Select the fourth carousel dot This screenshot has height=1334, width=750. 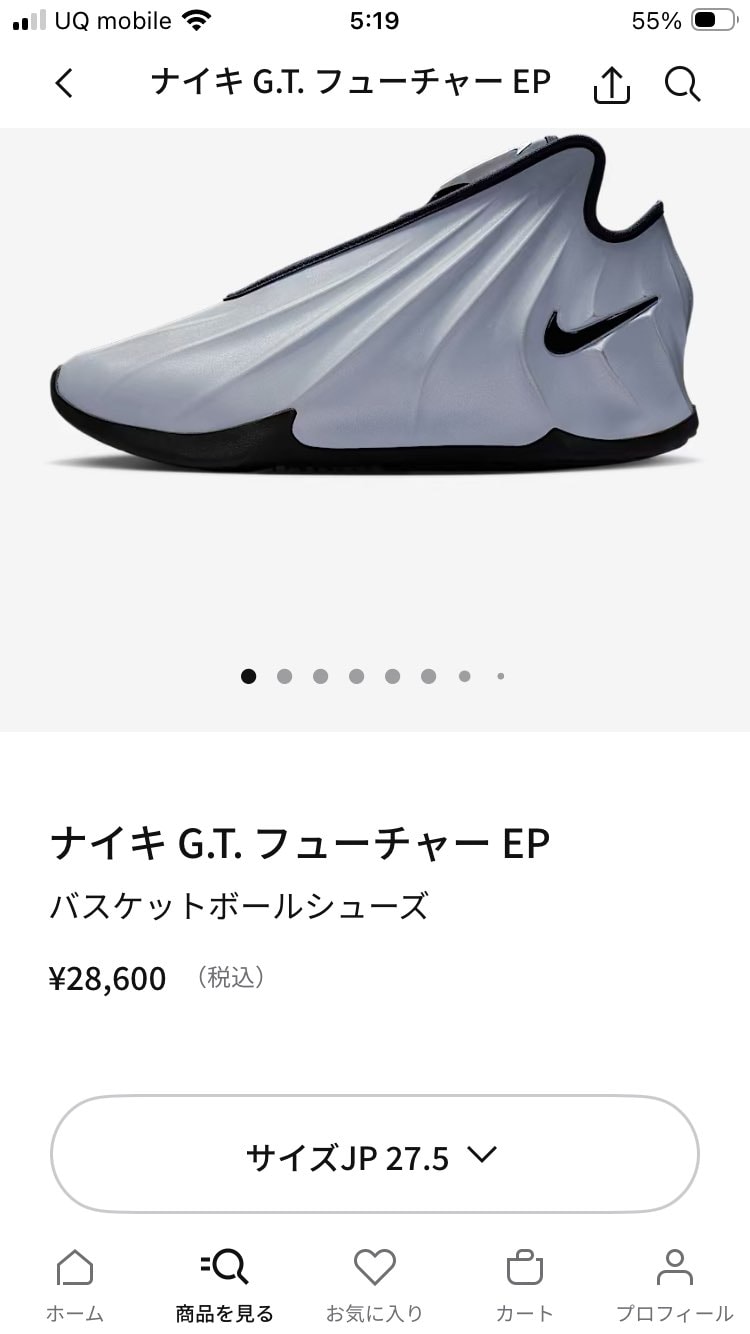(x=356, y=676)
